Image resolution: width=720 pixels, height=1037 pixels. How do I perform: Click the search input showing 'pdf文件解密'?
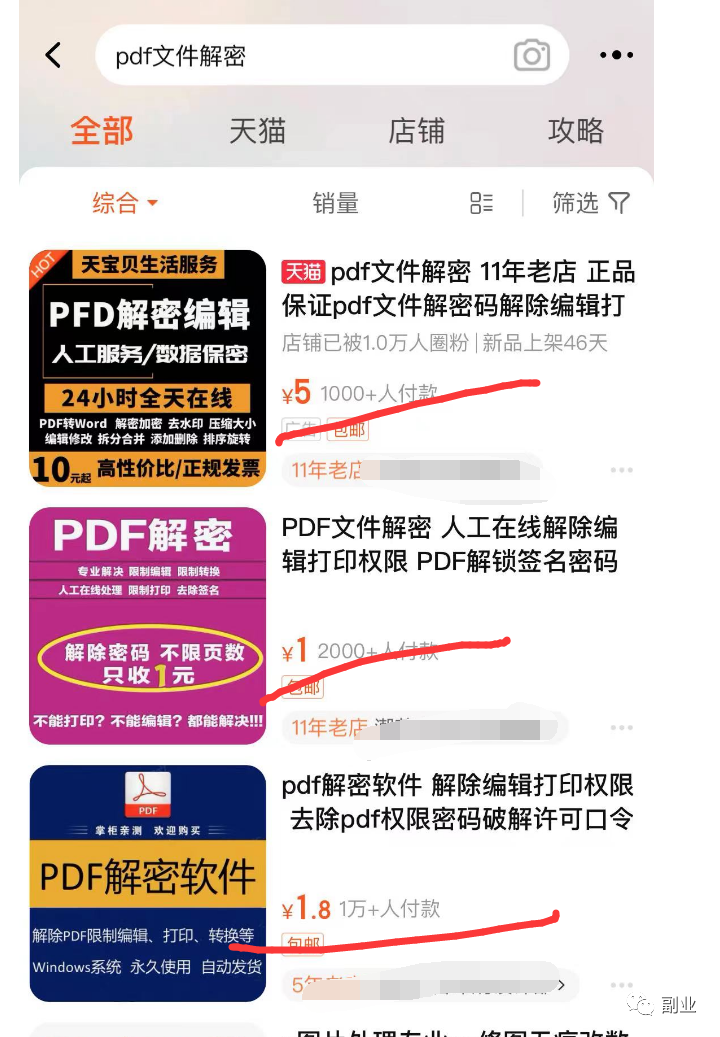[x=300, y=55]
